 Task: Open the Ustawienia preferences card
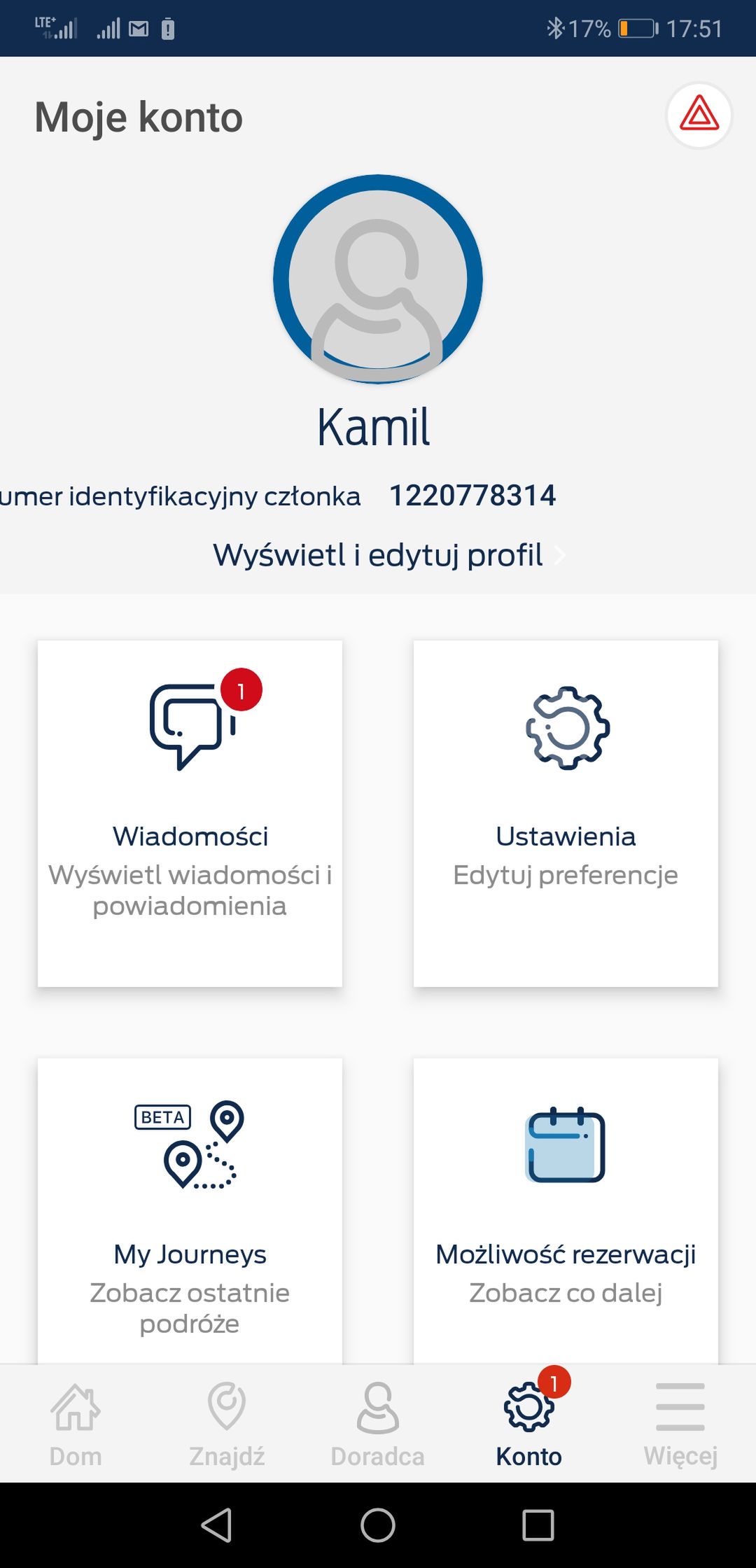tap(566, 813)
